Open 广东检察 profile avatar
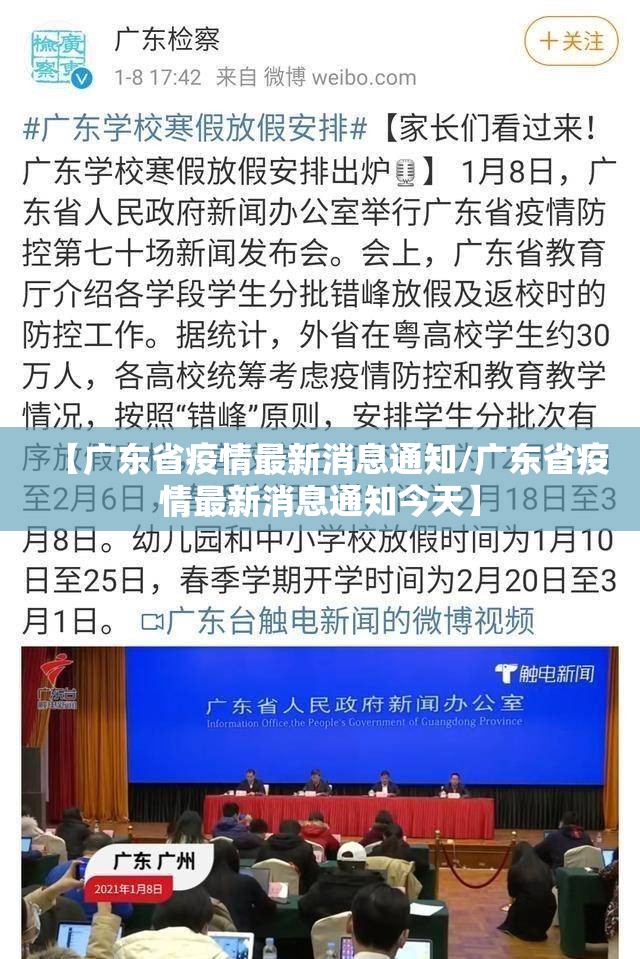 (x=61, y=56)
